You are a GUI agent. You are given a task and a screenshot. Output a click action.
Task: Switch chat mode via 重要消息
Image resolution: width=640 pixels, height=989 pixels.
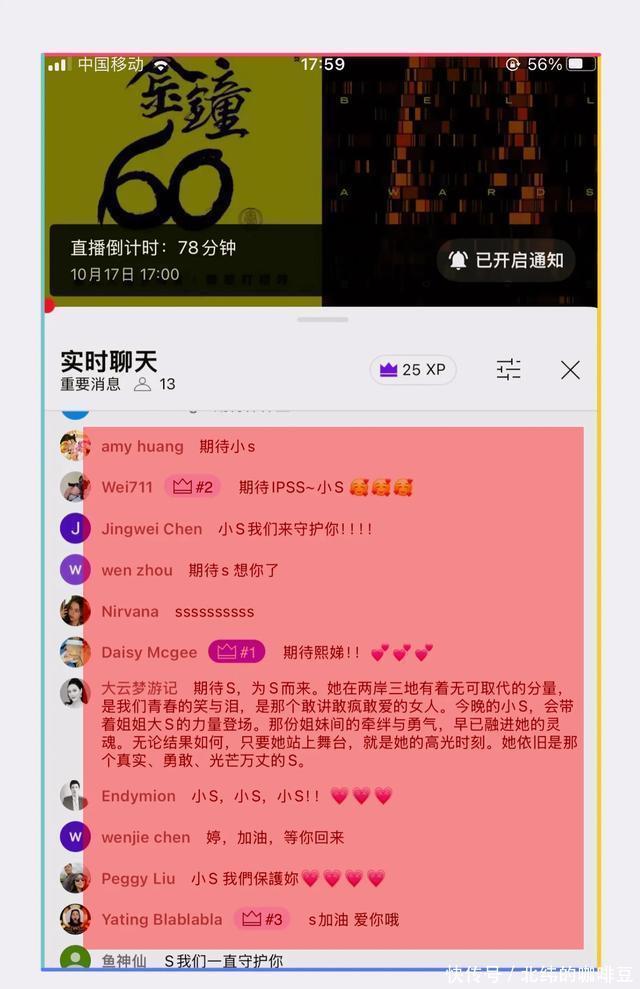90,384
